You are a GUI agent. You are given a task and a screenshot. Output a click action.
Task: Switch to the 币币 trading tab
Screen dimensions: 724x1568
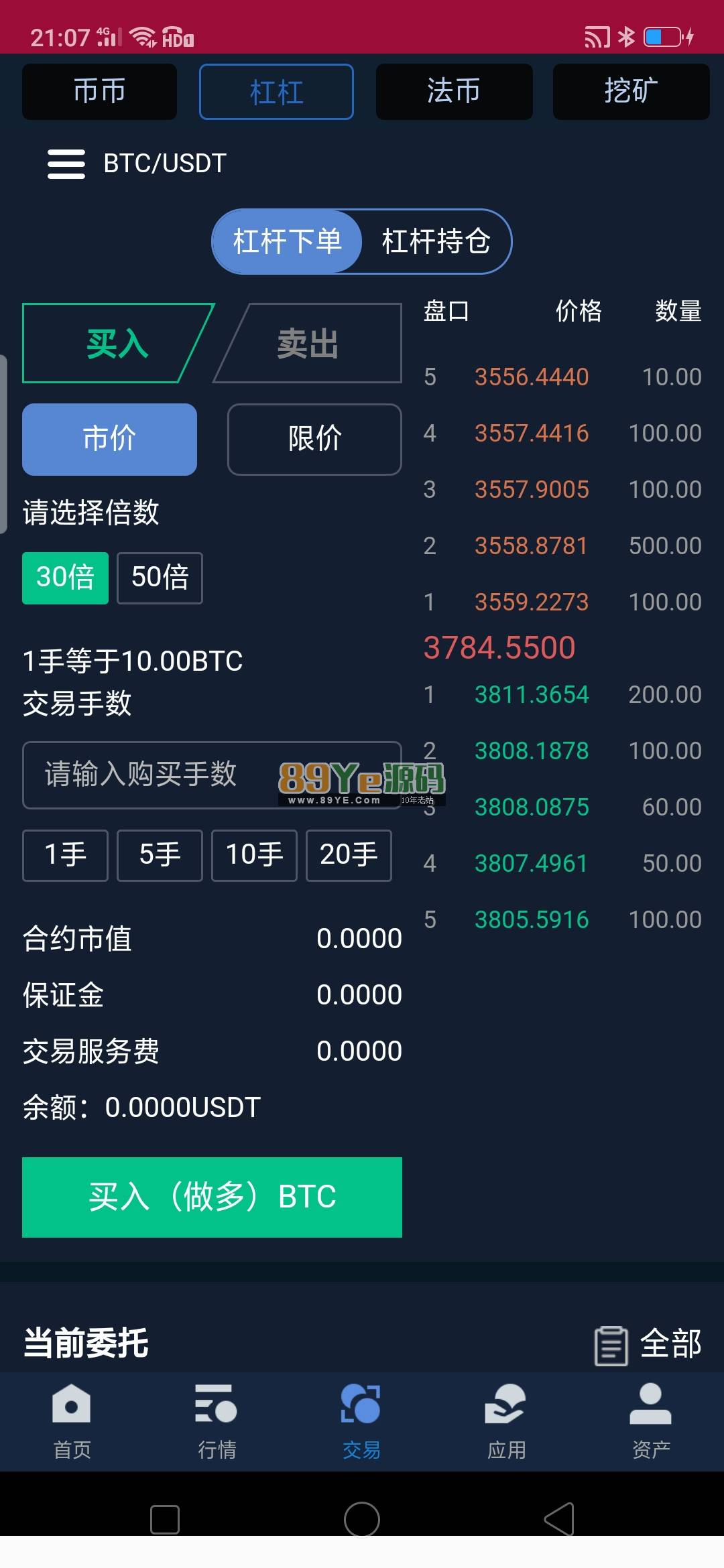coord(99,92)
